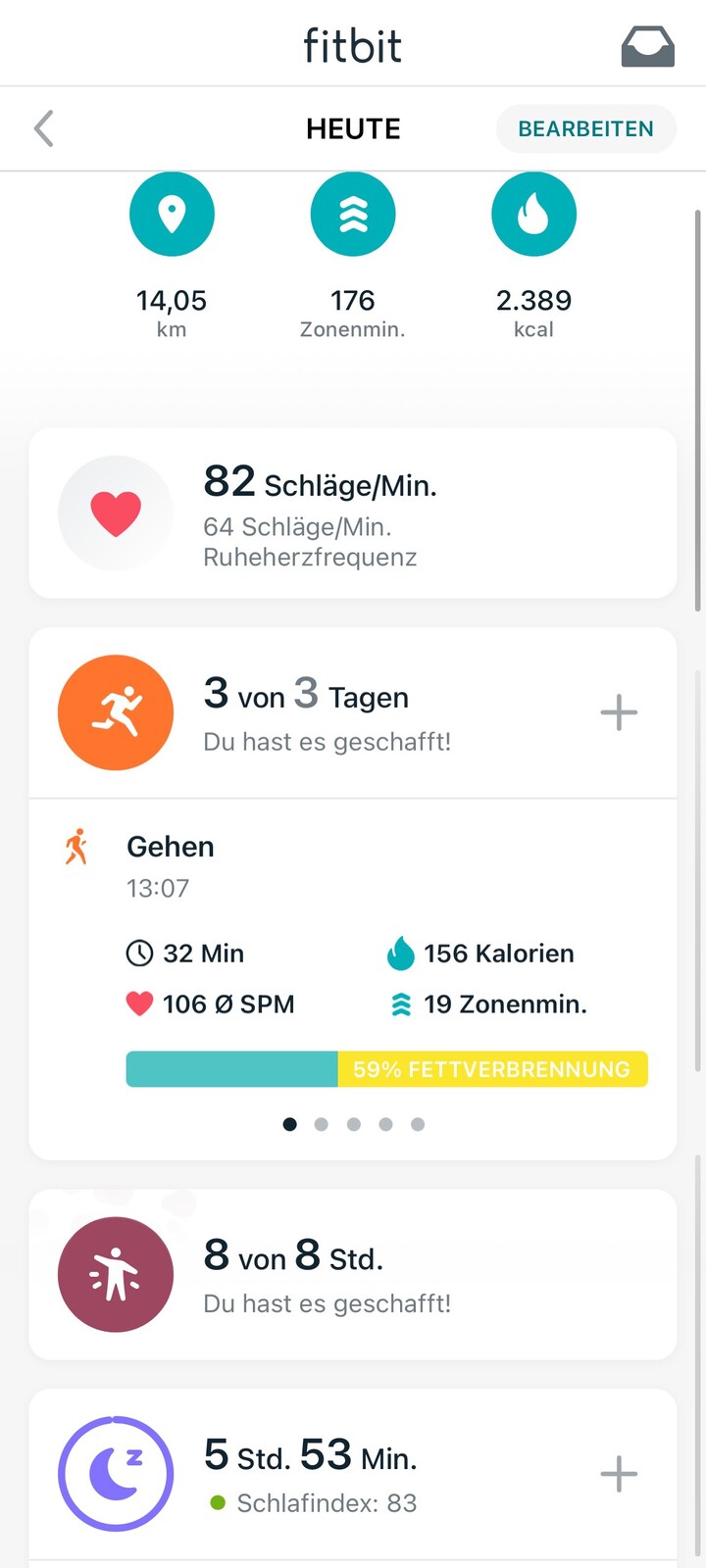Tap the BEARBEITEN button
This screenshot has height=1568, width=706.
click(585, 128)
